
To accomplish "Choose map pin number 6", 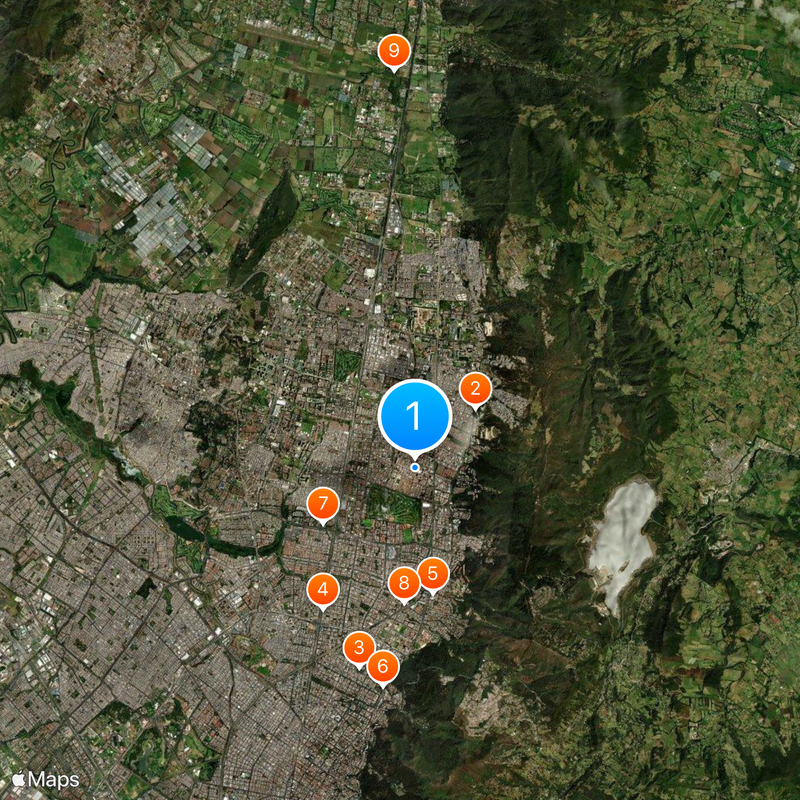I will [x=382, y=665].
